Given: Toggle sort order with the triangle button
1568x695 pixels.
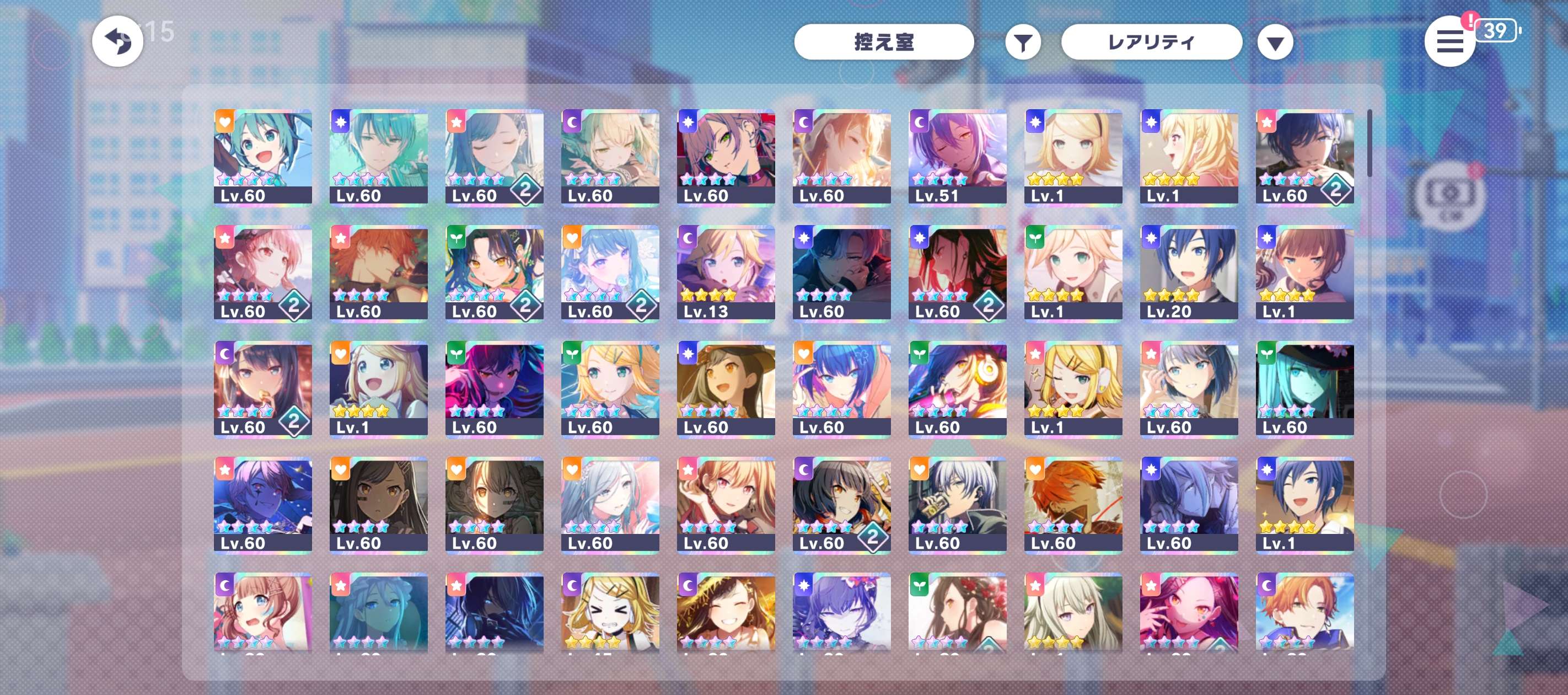Looking at the screenshot, I should point(1275,42).
